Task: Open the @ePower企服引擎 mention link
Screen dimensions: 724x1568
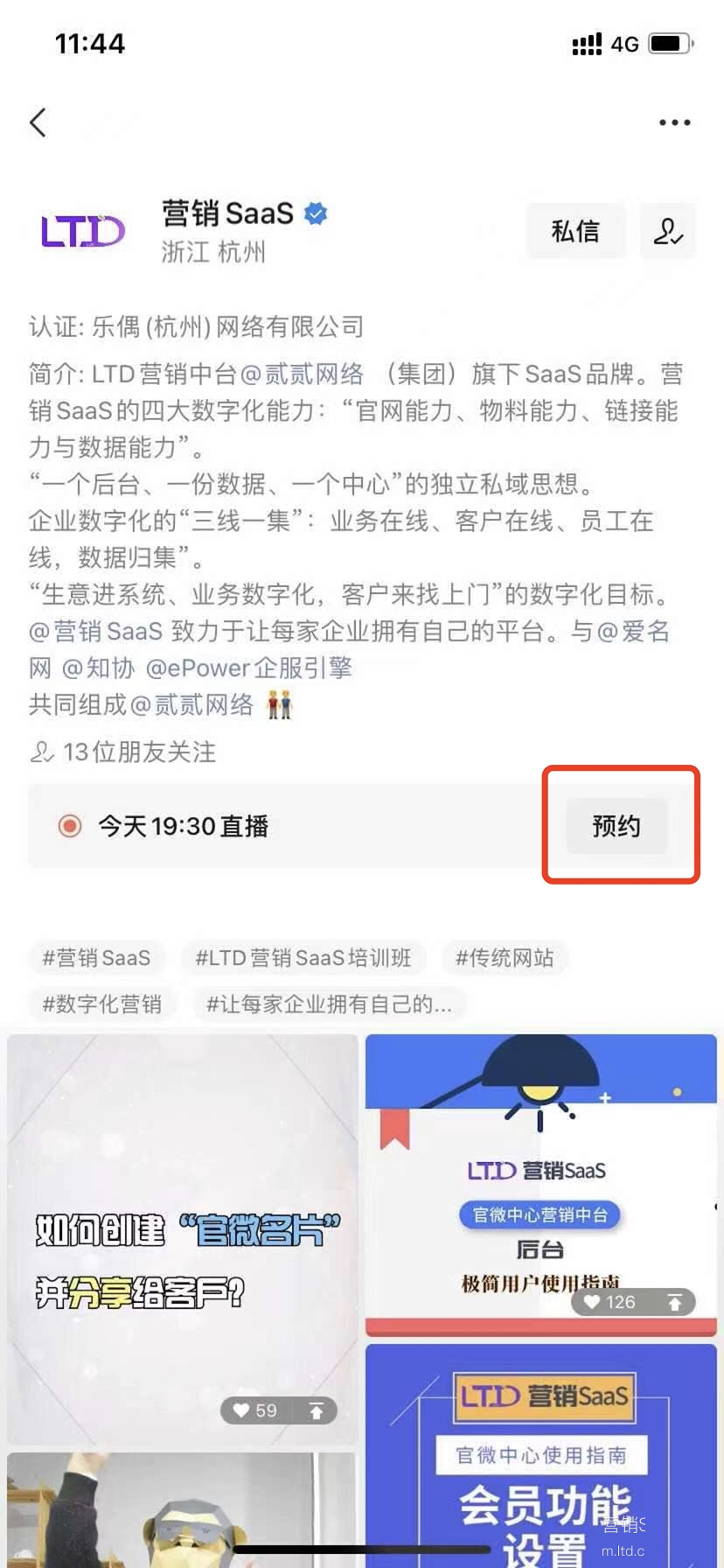Action: pyautogui.click(x=249, y=668)
